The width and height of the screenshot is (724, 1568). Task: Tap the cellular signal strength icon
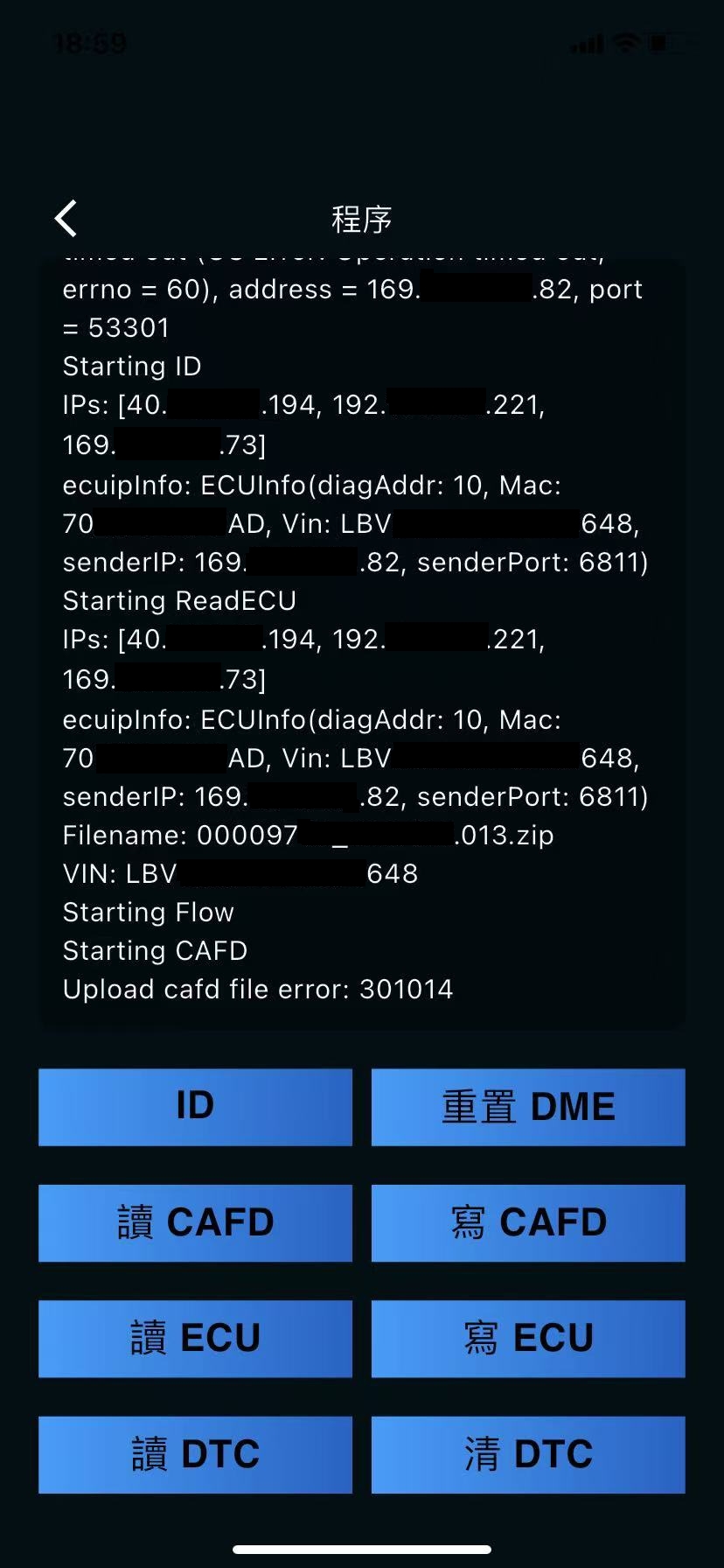(587, 41)
